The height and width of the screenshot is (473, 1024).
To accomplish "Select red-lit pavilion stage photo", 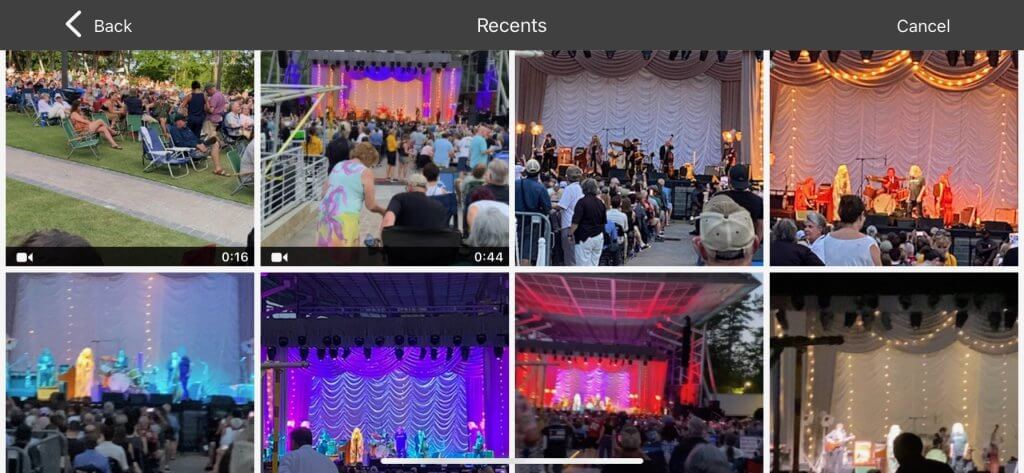I will tap(639, 372).
